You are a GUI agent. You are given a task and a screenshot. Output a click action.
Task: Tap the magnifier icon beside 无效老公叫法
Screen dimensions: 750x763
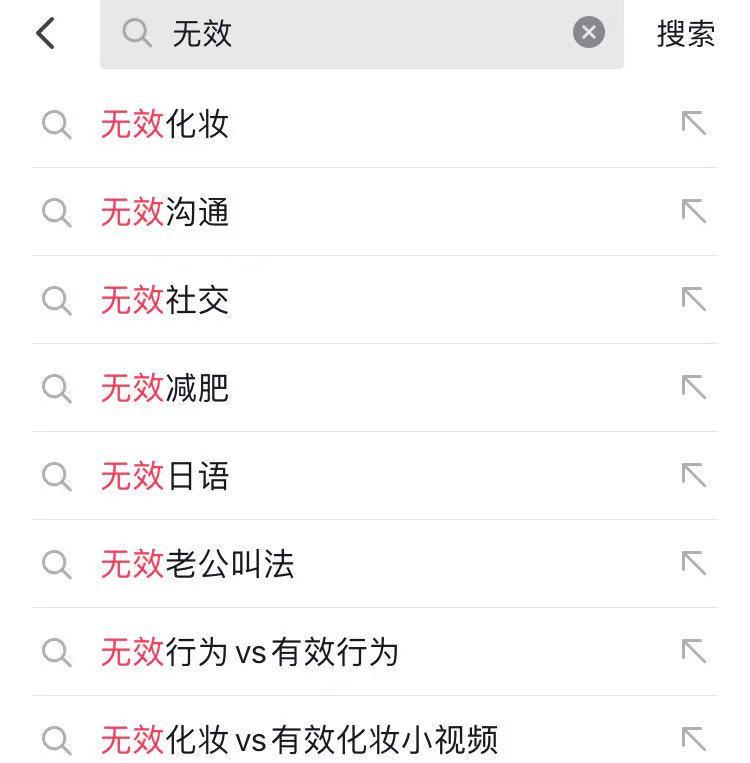coord(57,565)
